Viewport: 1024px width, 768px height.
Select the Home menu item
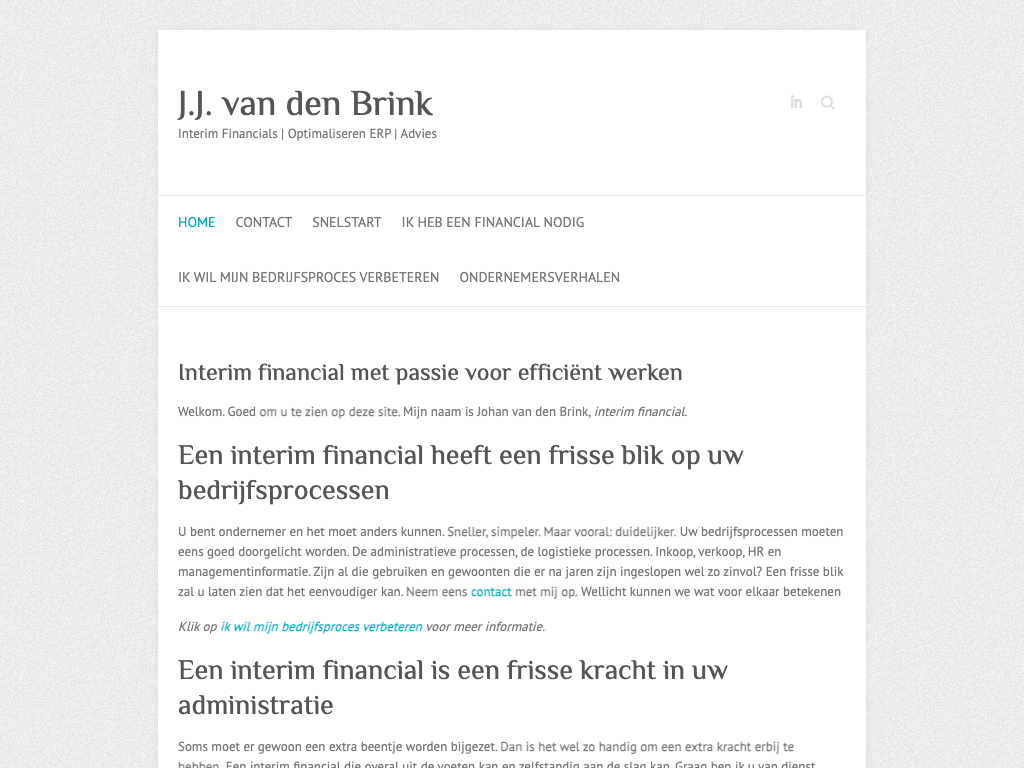coord(196,222)
